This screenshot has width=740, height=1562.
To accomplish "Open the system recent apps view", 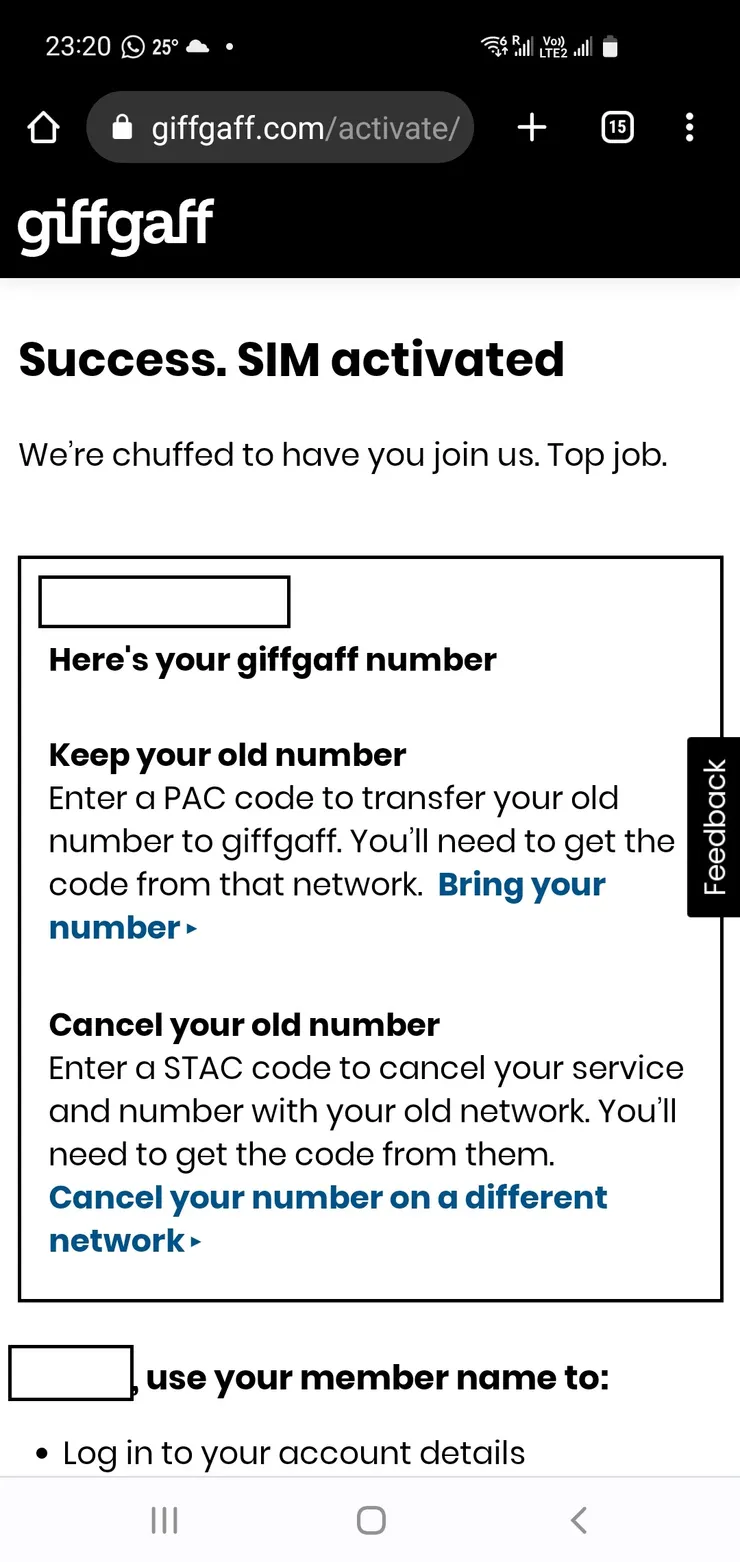I will click(x=164, y=1520).
